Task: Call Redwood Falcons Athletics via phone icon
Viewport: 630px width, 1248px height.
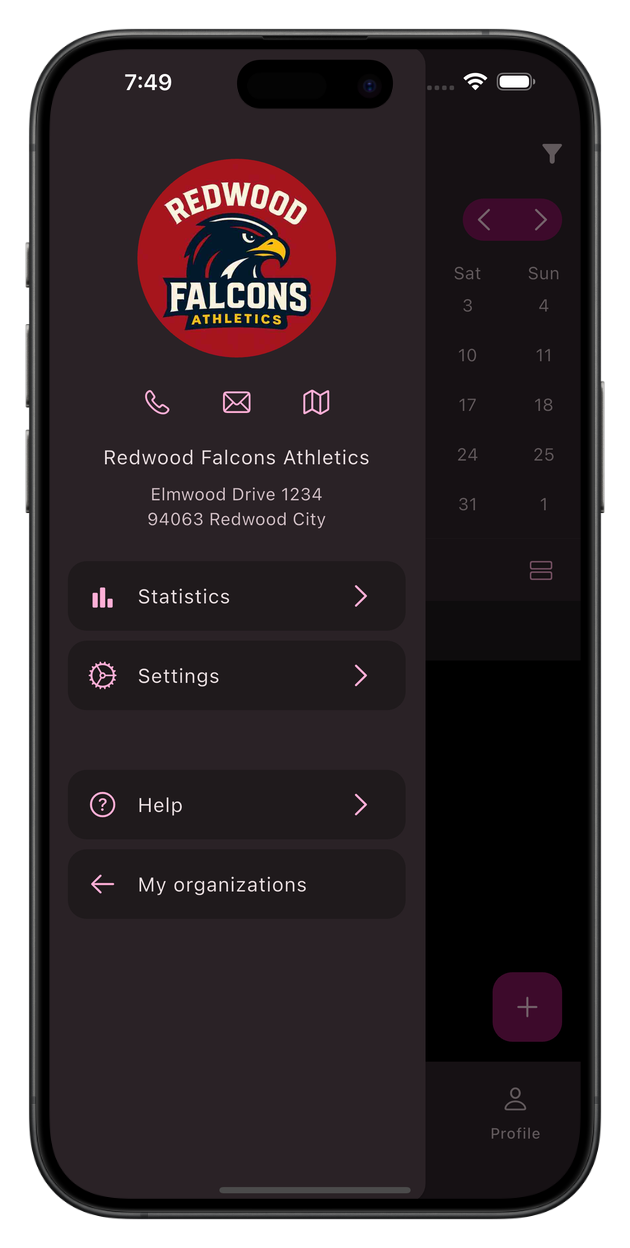Action: point(157,402)
